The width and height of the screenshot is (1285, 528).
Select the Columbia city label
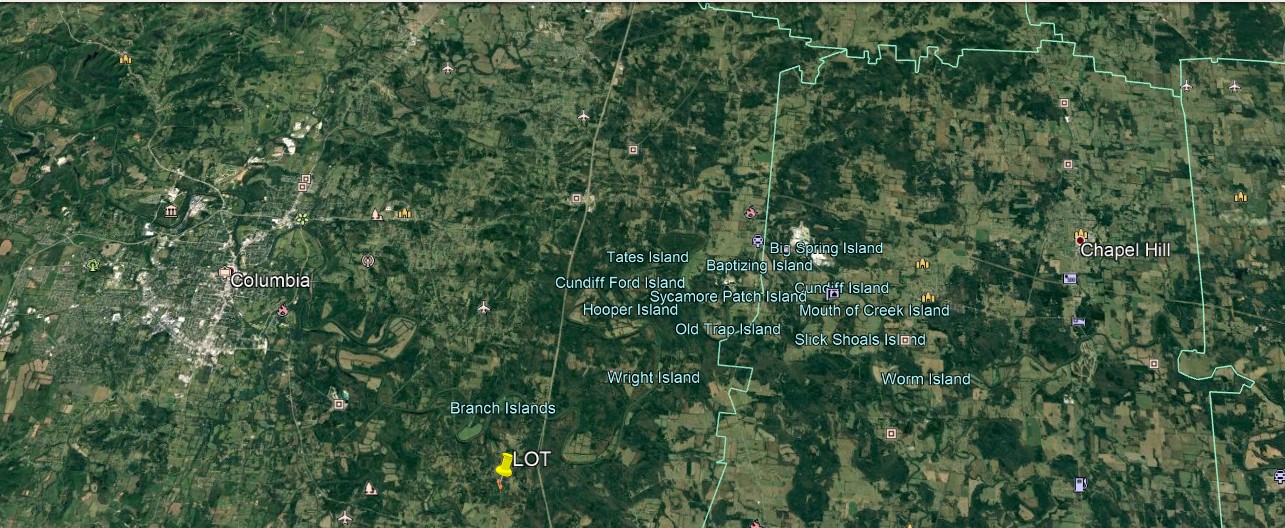[x=270, y=282]
